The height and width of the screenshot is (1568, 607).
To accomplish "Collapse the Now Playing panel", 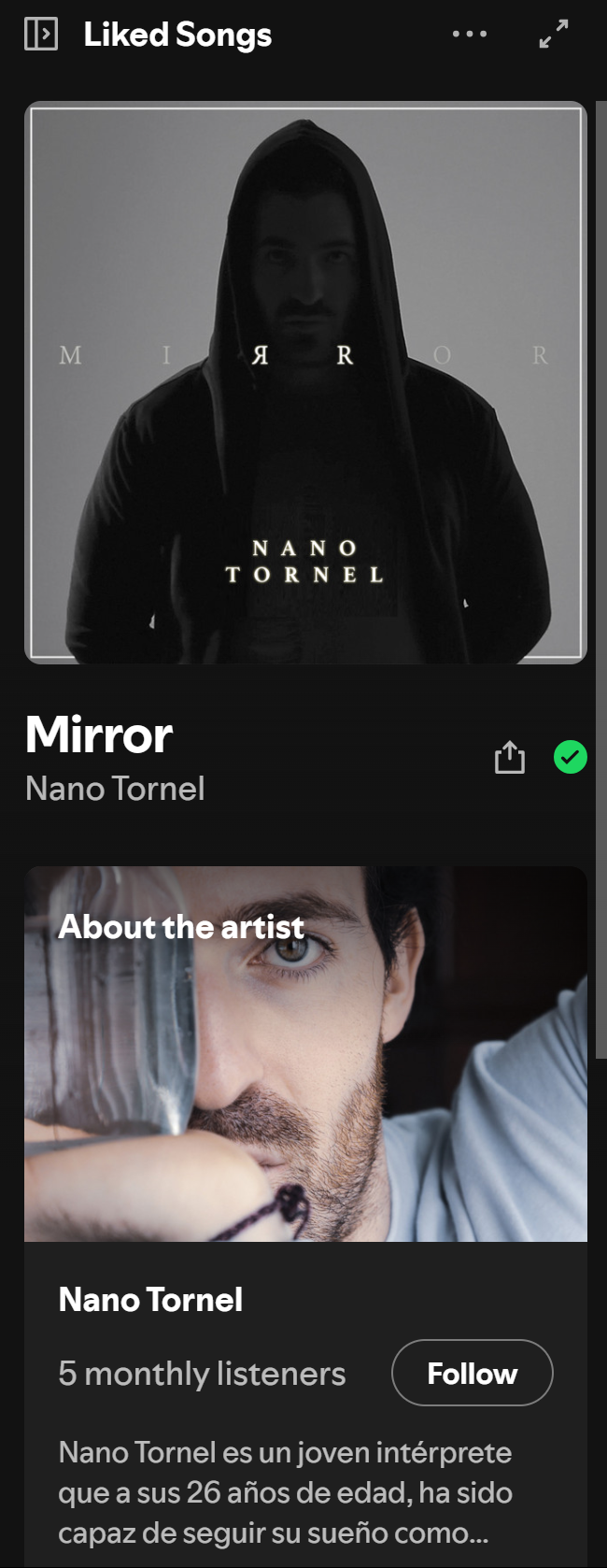I will 40,35.
